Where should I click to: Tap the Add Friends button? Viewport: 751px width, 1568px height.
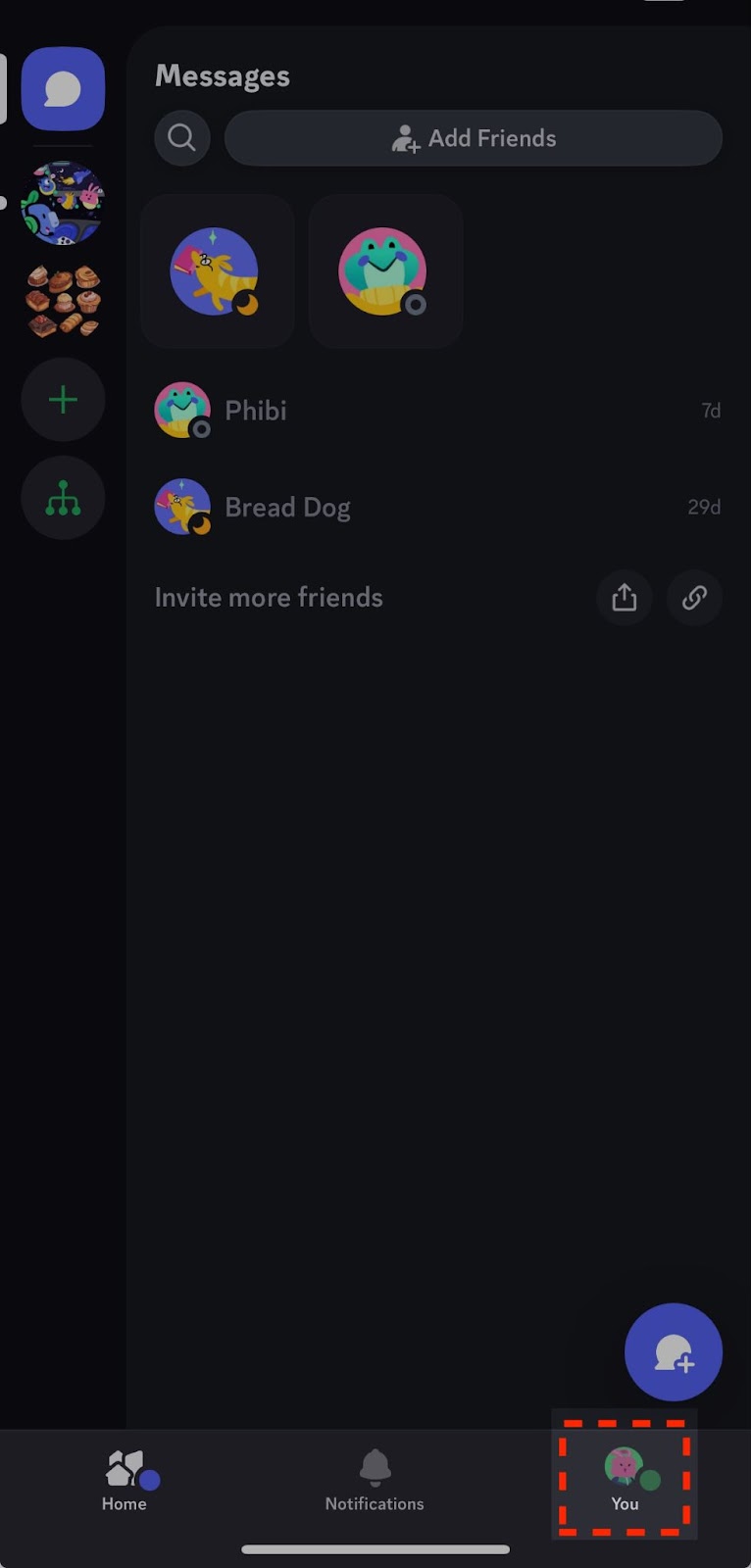474,138
